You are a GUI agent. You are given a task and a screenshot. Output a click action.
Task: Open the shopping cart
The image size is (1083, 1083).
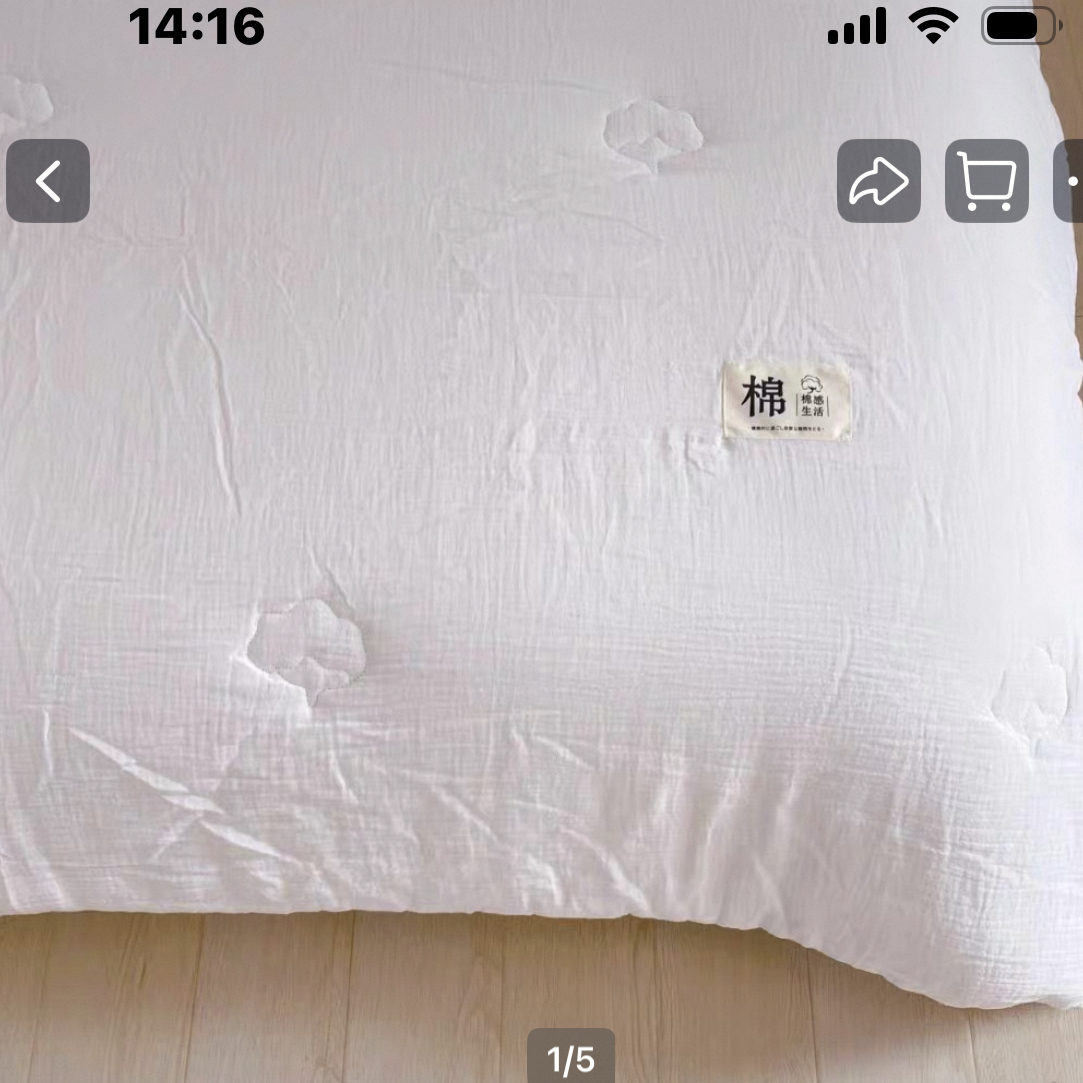click(x=986, y=181)
